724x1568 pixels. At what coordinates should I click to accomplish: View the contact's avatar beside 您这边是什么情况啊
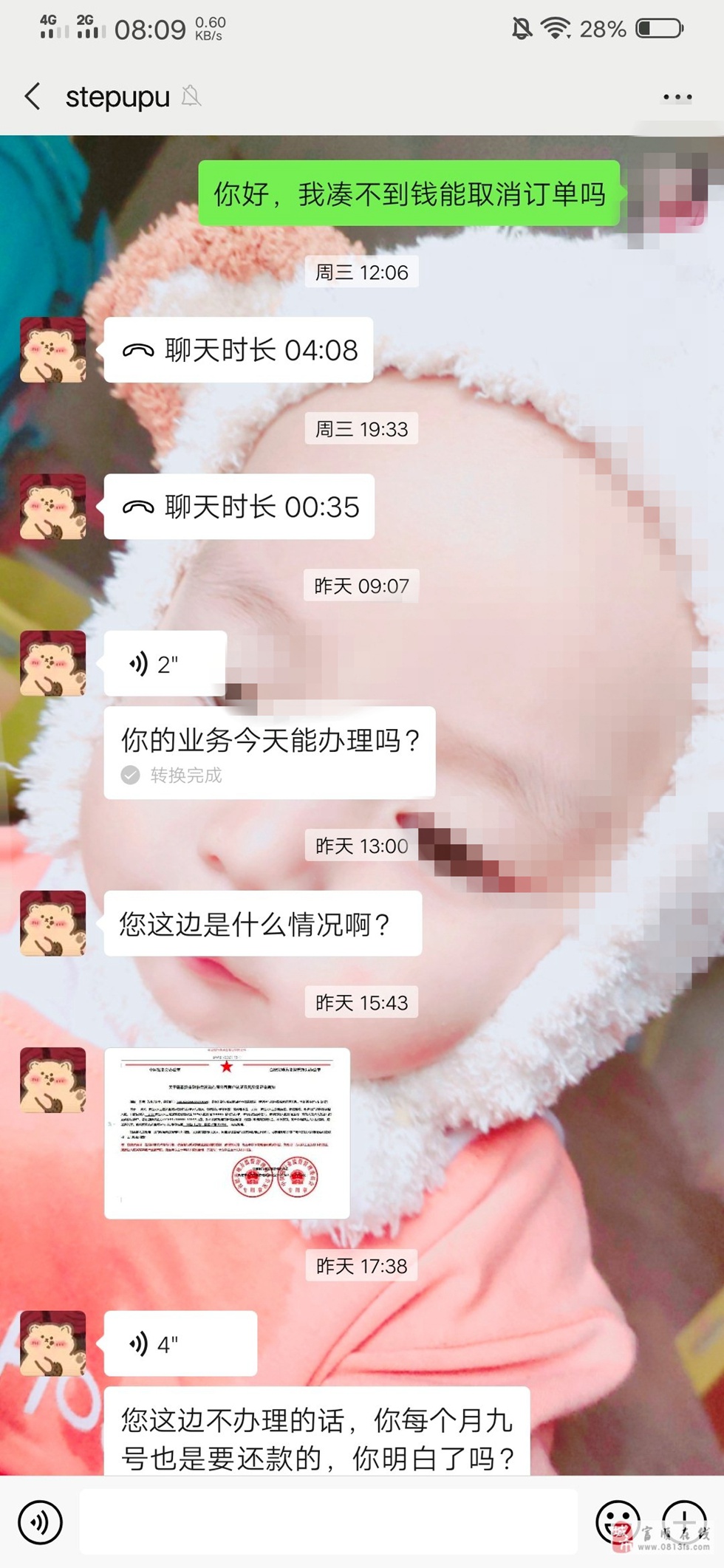(52, 923)
